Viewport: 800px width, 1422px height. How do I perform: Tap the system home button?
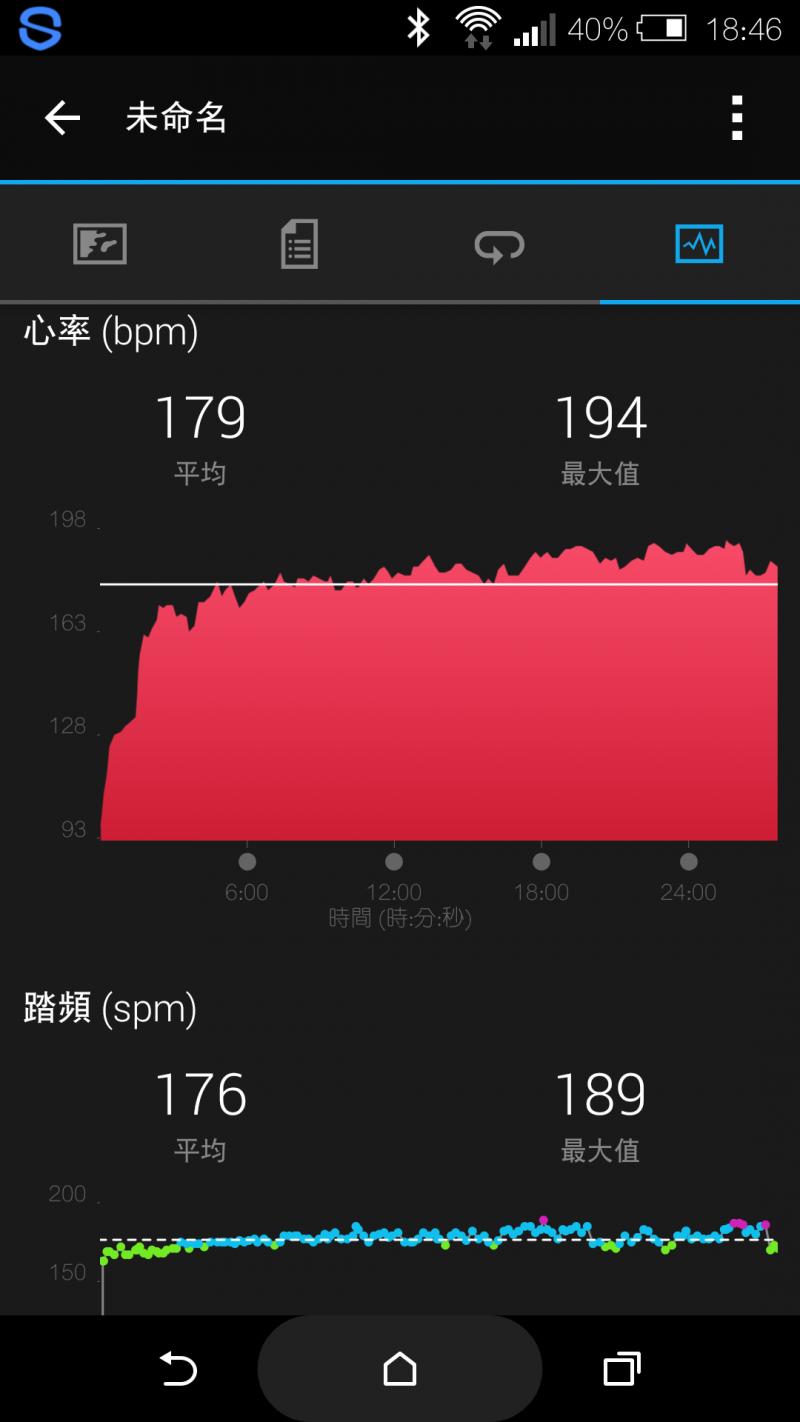coord(400,1368)
